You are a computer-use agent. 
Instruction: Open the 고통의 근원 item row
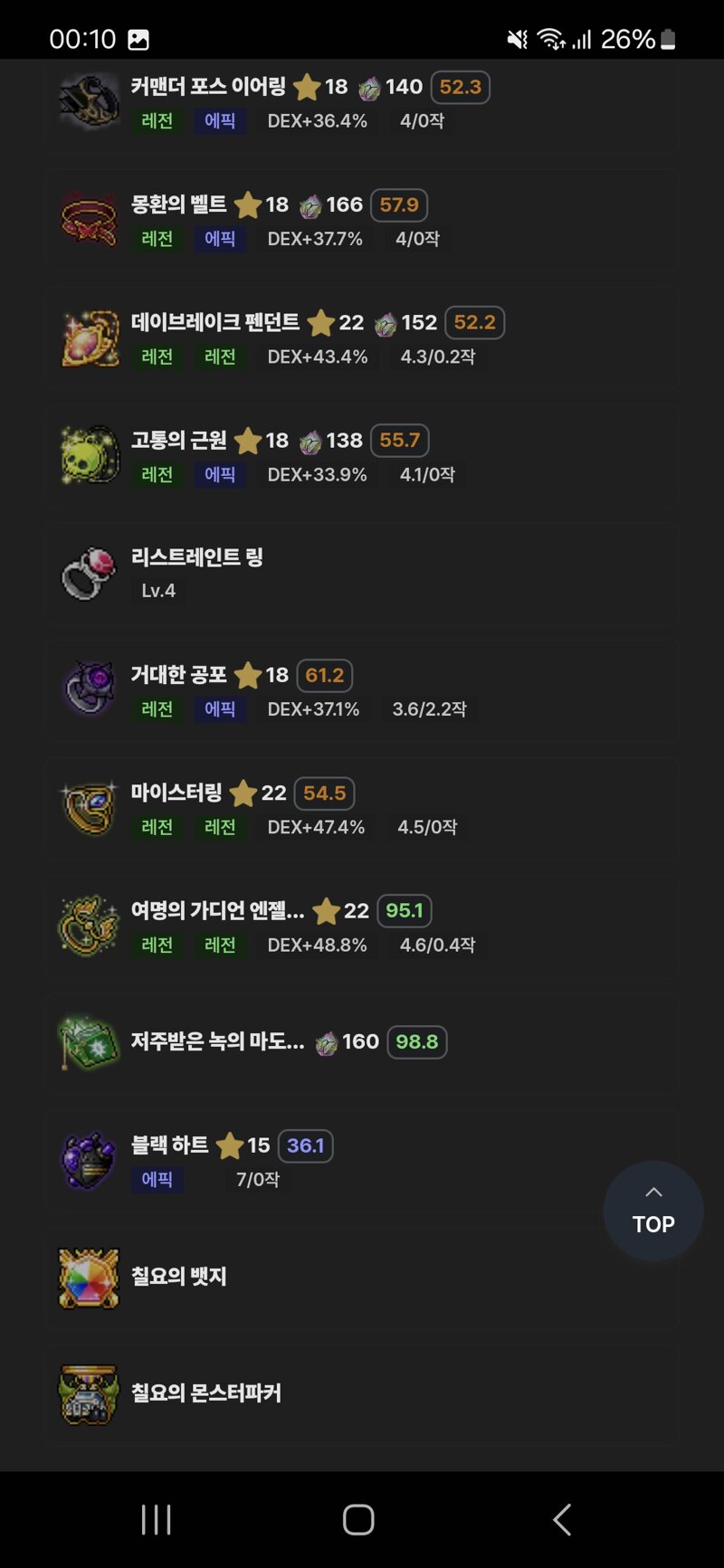362,456
